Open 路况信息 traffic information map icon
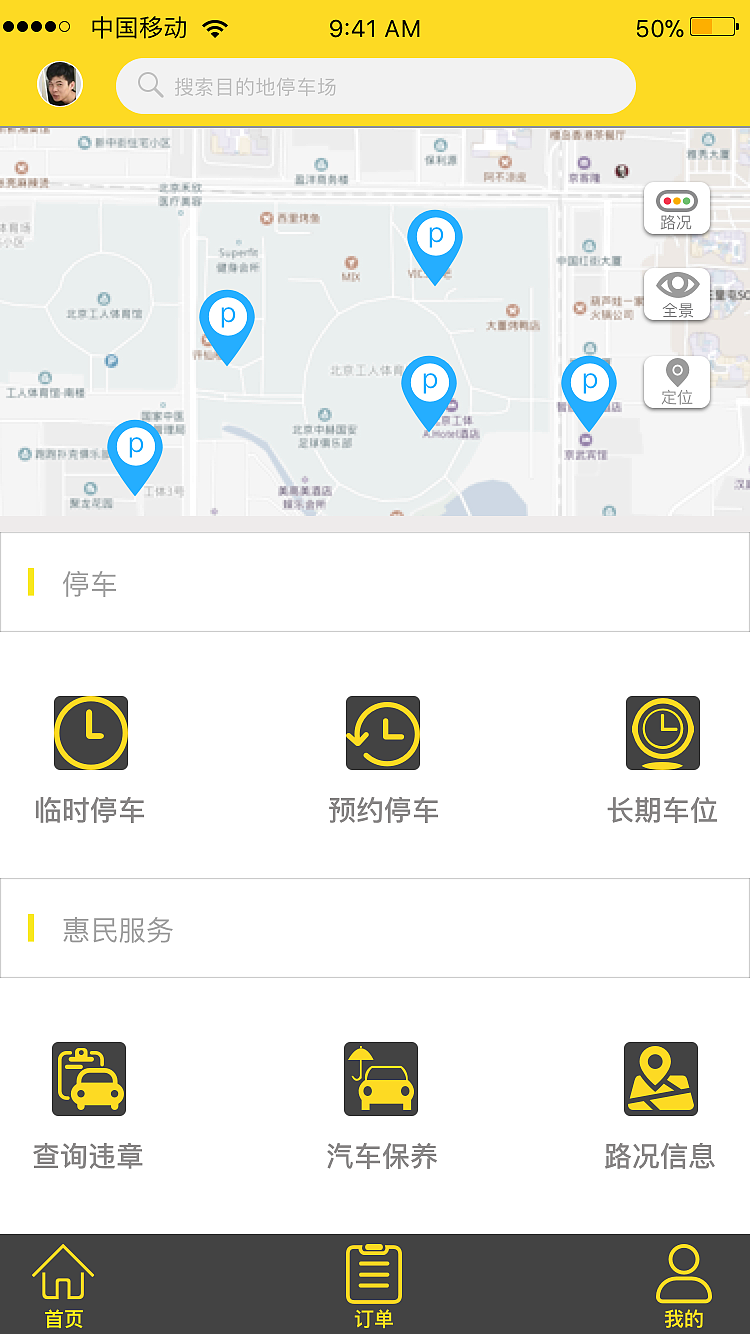The width and height of the screenshot is (750, 1334). (x=660, y=1079)
